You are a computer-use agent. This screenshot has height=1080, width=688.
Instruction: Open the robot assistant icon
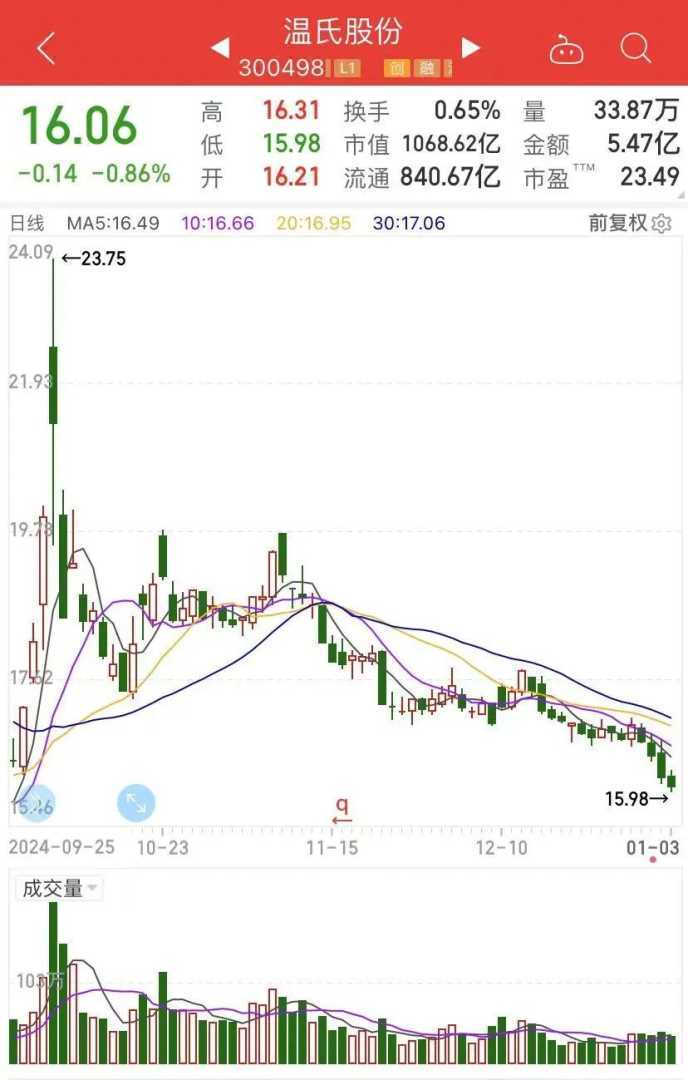(x=566, y=47)
